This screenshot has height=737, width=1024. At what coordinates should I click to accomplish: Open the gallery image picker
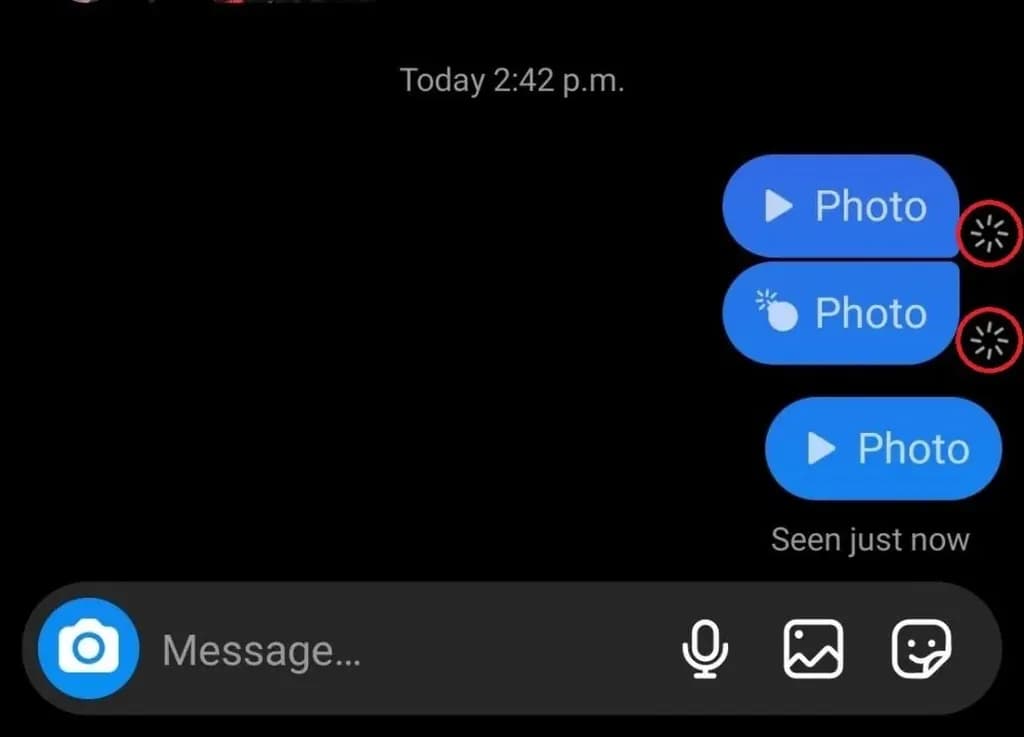(x=813, y=649)
